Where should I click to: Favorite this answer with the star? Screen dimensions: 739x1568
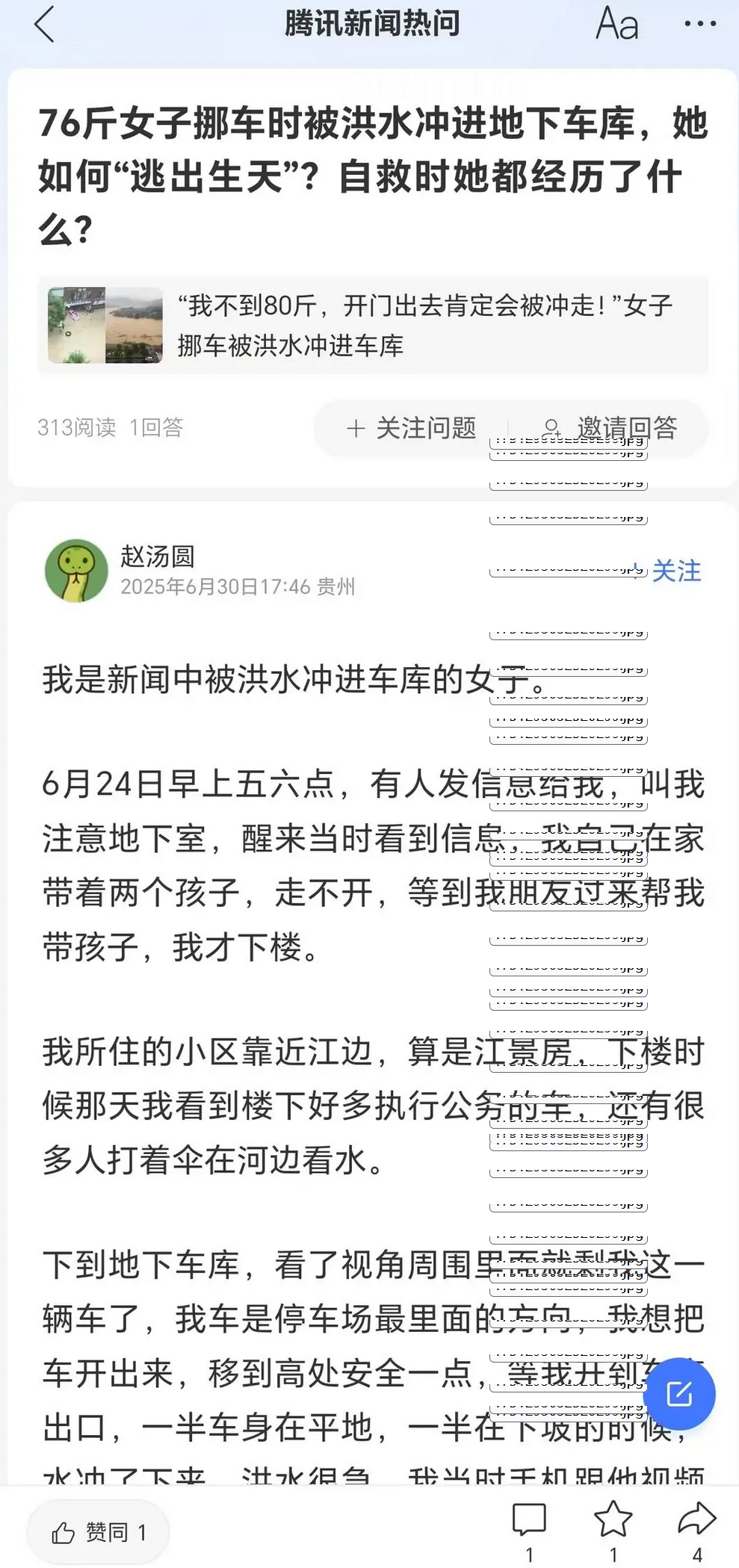click(613, 1521)
